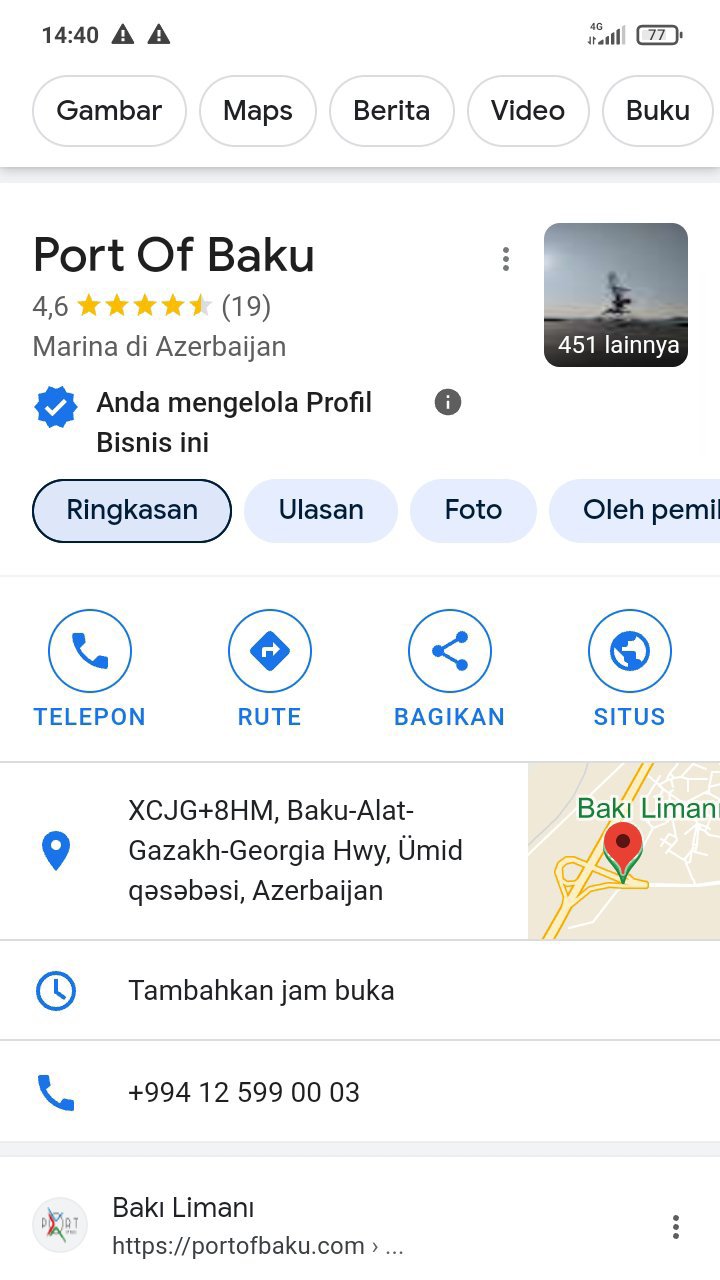Share the place with Bagikan
This screenshot has width=720, height=1280.
point(450,670)
